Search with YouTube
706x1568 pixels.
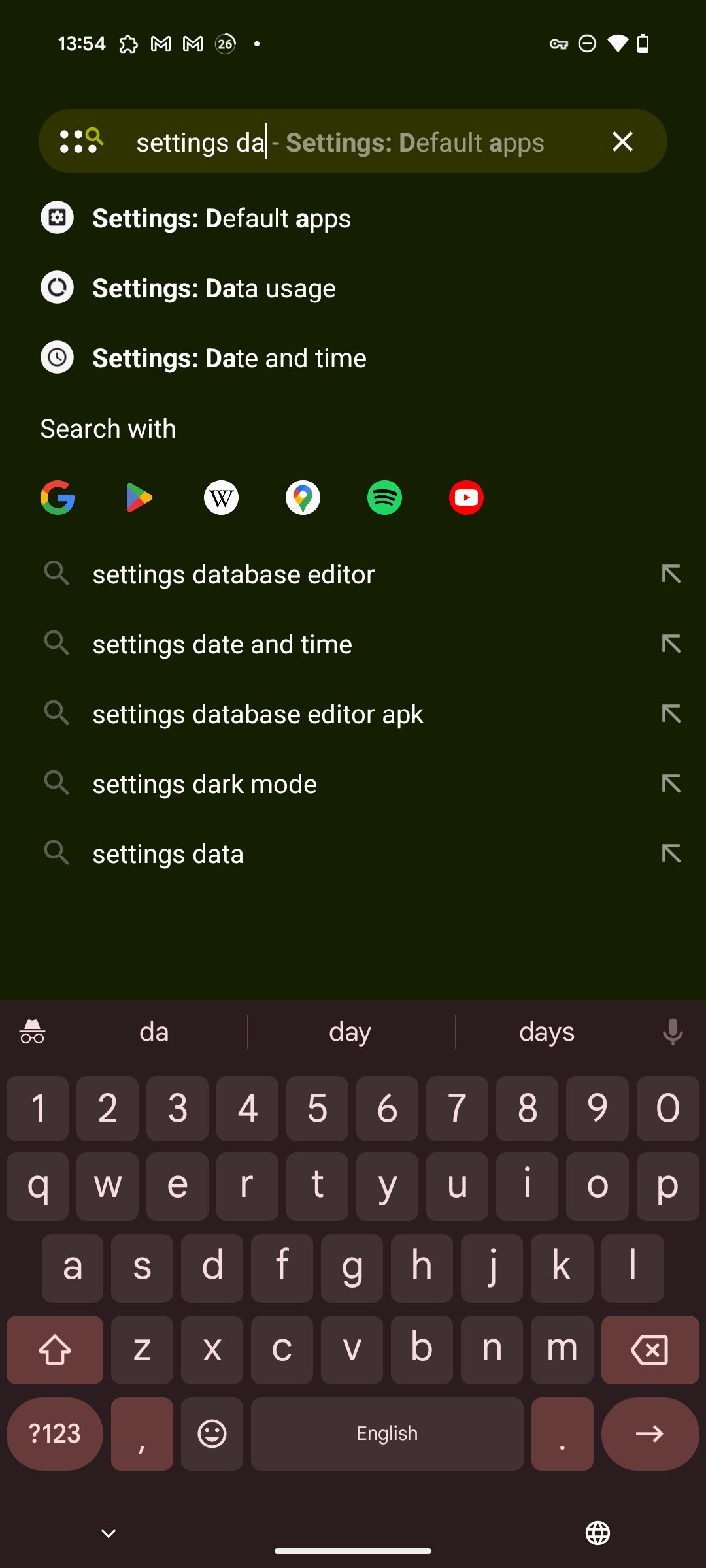tap(466, 498)
